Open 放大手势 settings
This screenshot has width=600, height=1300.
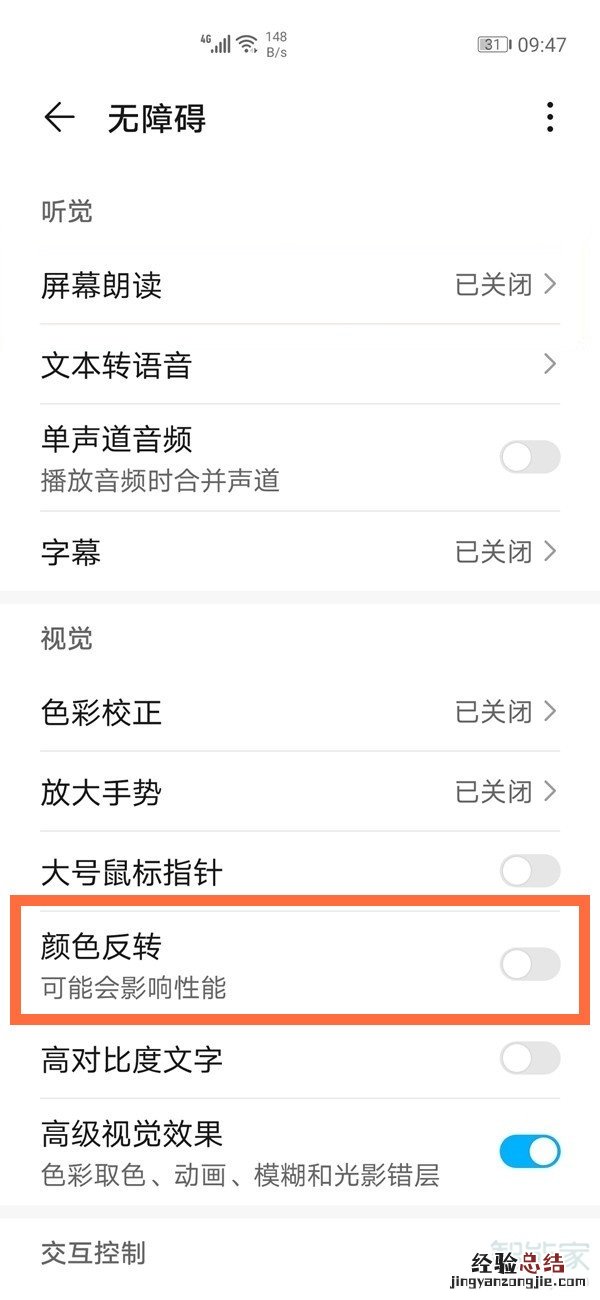[300, 792]
